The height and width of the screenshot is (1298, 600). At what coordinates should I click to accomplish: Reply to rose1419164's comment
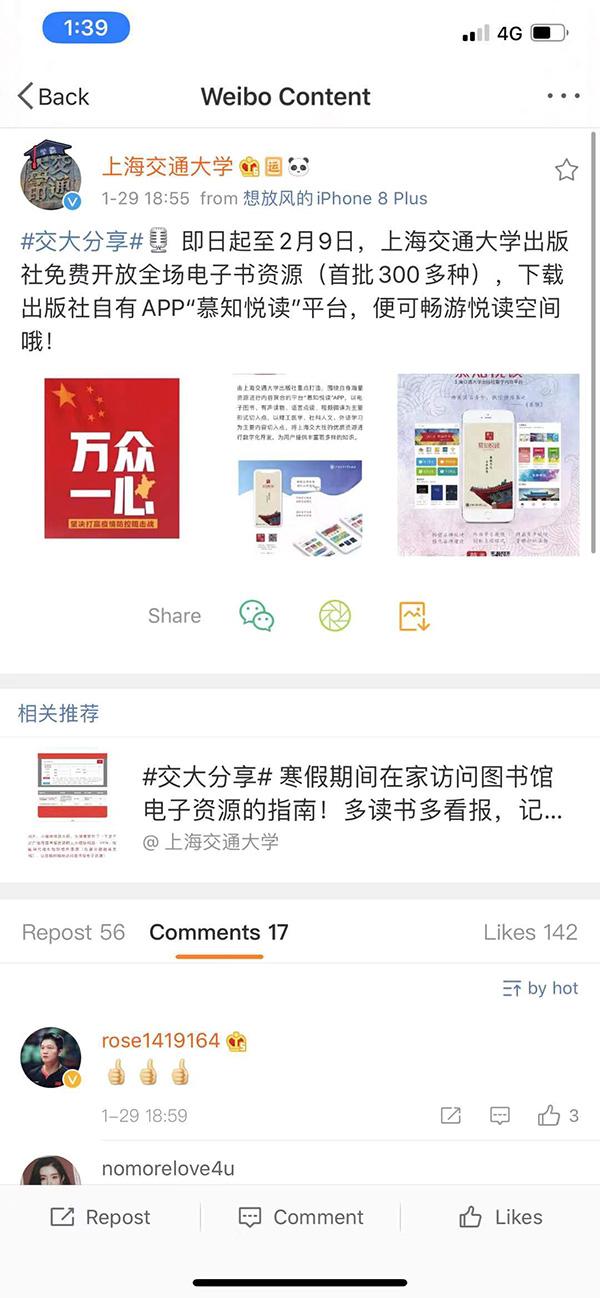pos(500,1115)
